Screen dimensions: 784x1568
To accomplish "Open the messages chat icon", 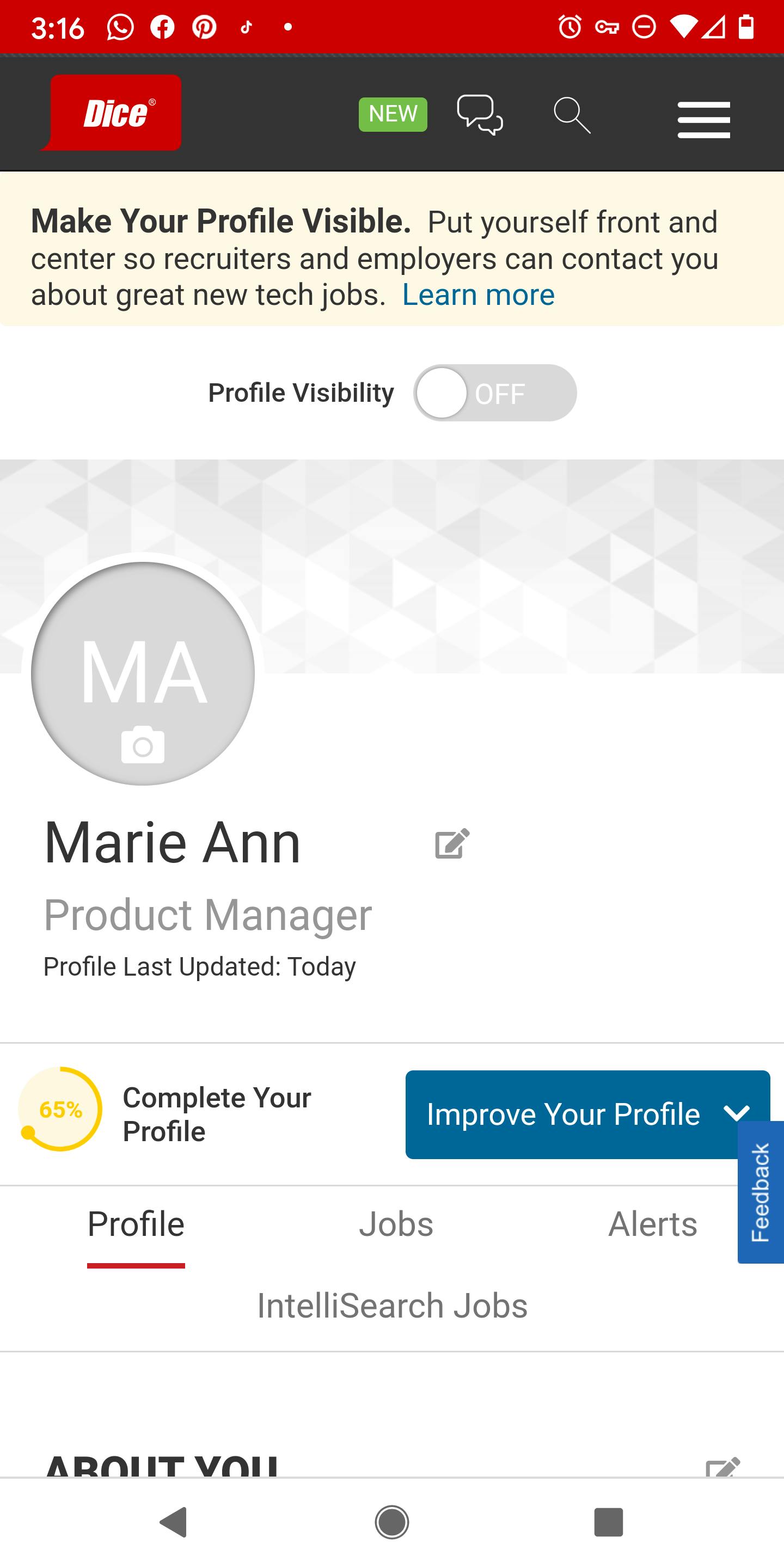I will pyautogui.click(x=480, y=114).
